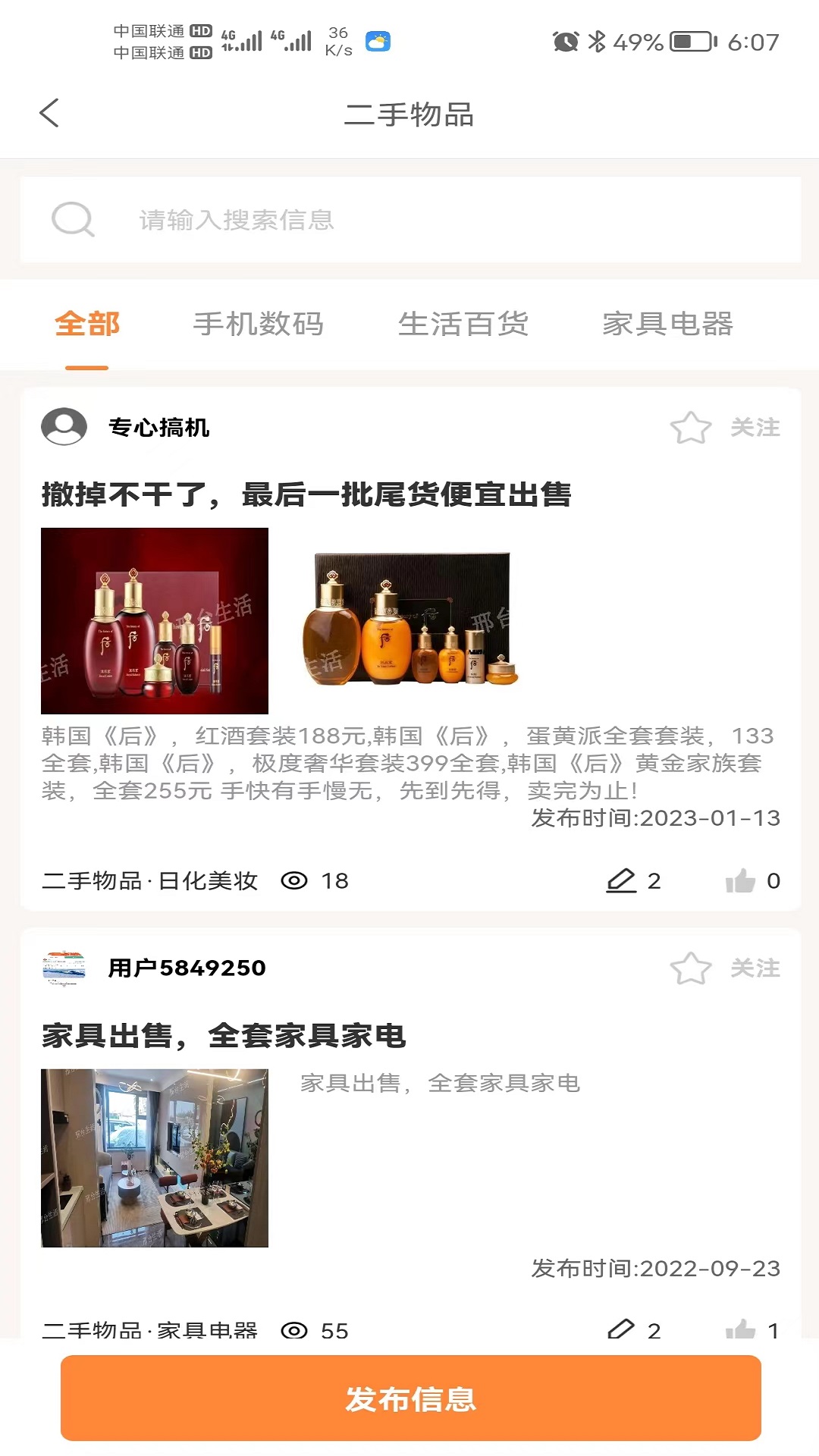Open 用户5849250's profile avatar
The width and height of the screenshot is (819, 1456).
click(64, 968)
